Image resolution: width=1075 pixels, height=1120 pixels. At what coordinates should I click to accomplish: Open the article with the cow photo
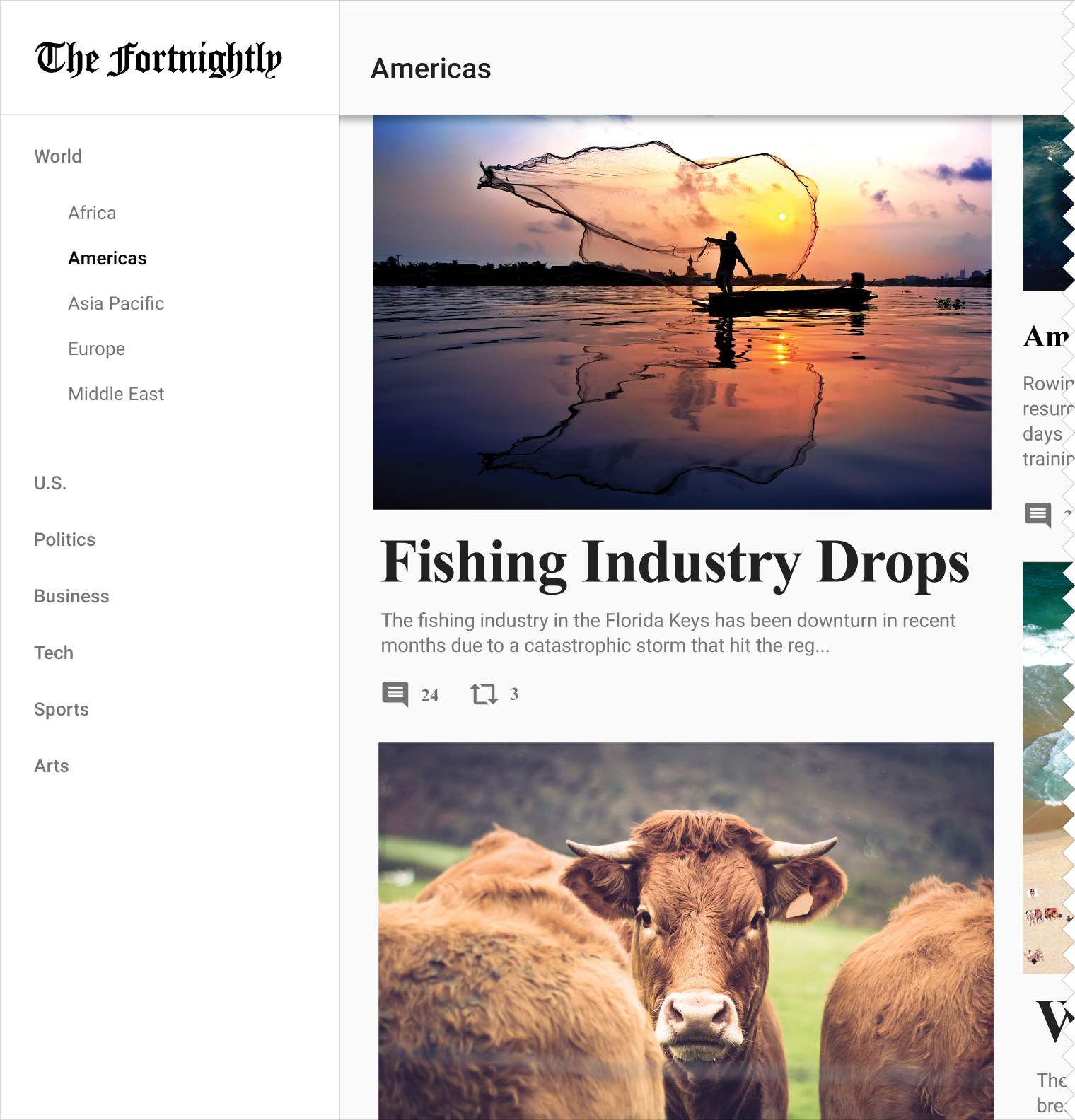click(686, 931)
